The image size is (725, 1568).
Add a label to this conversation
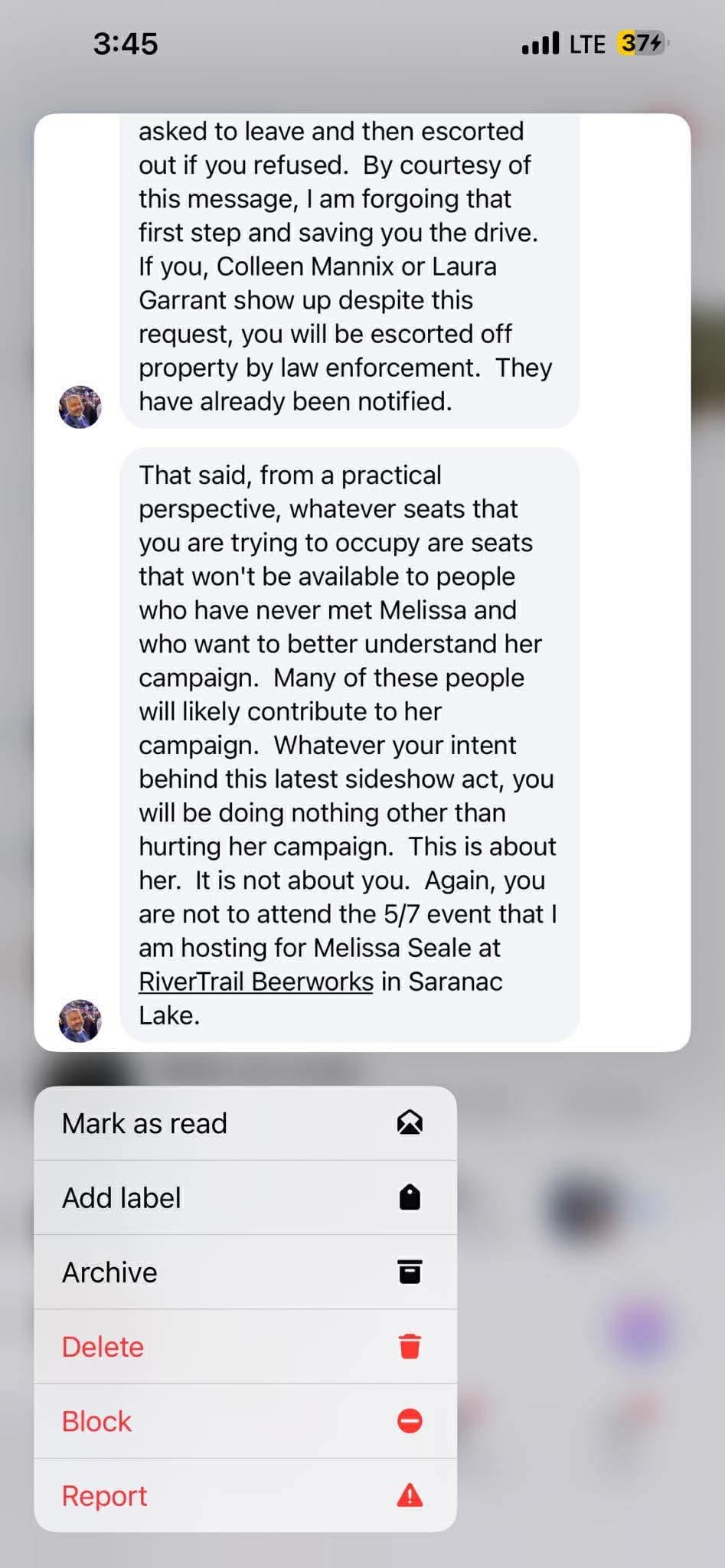click(245, 1197)
